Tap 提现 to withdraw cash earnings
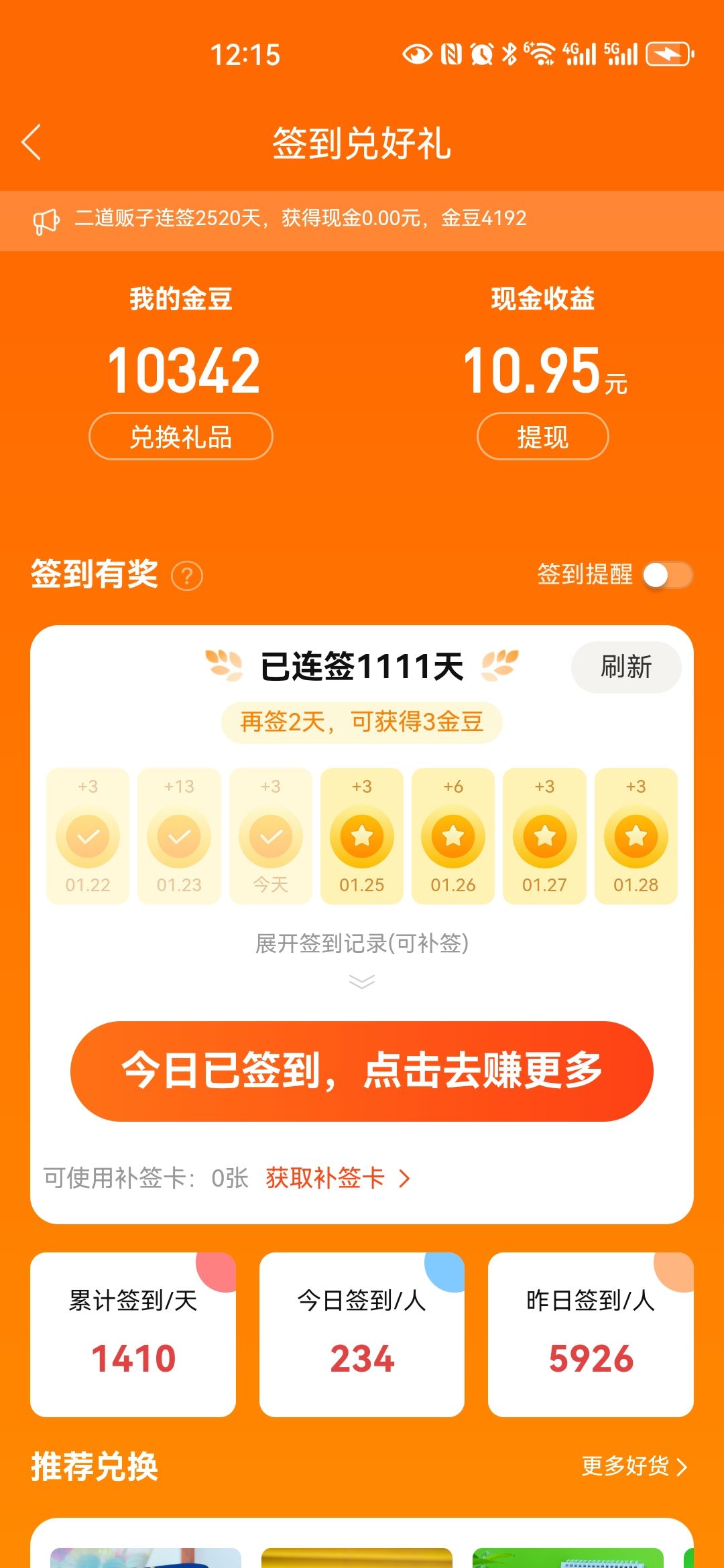The image size is (724, 1568). coord(542,437)
